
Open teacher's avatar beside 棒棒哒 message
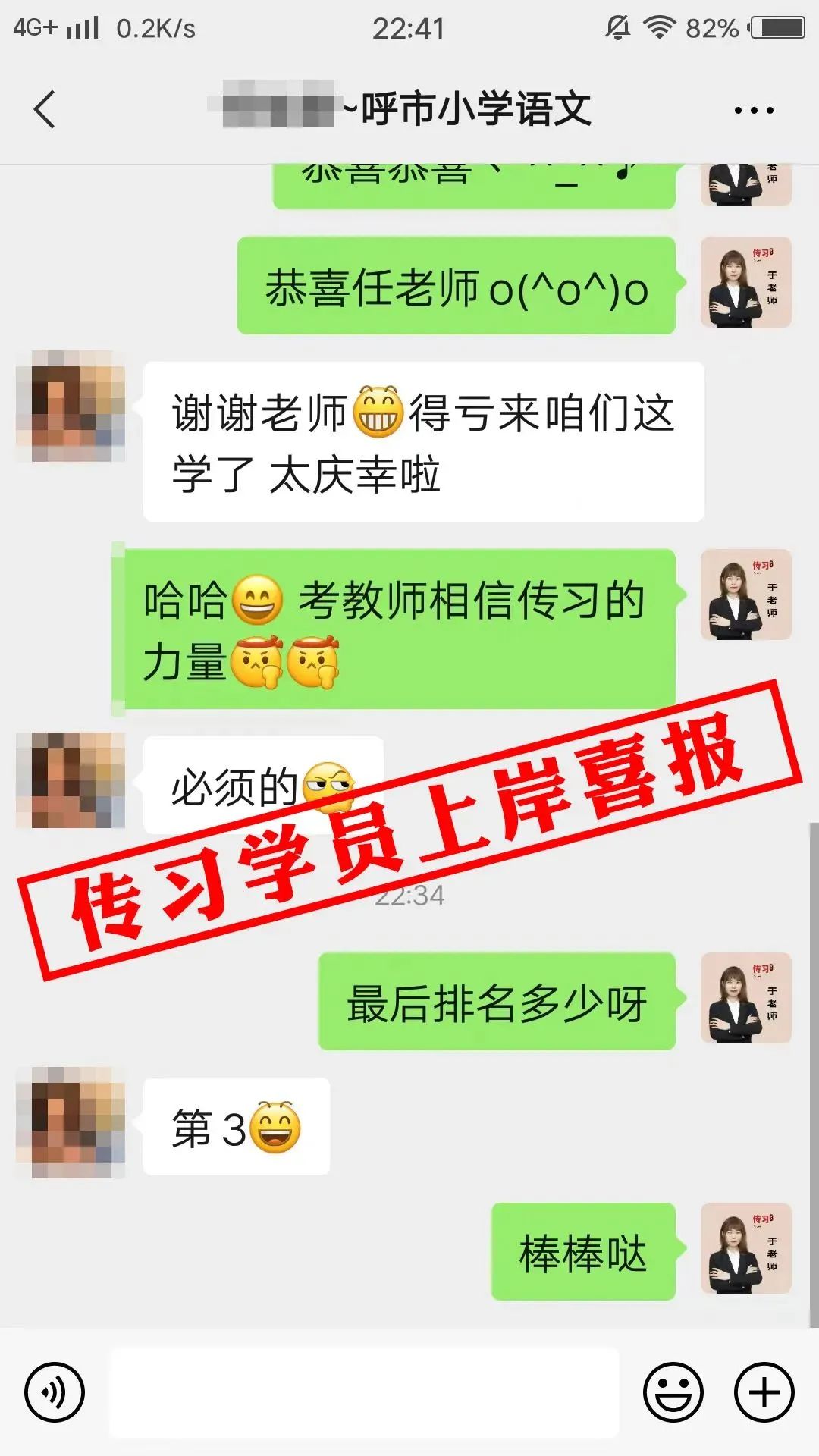pos(746,1248)
